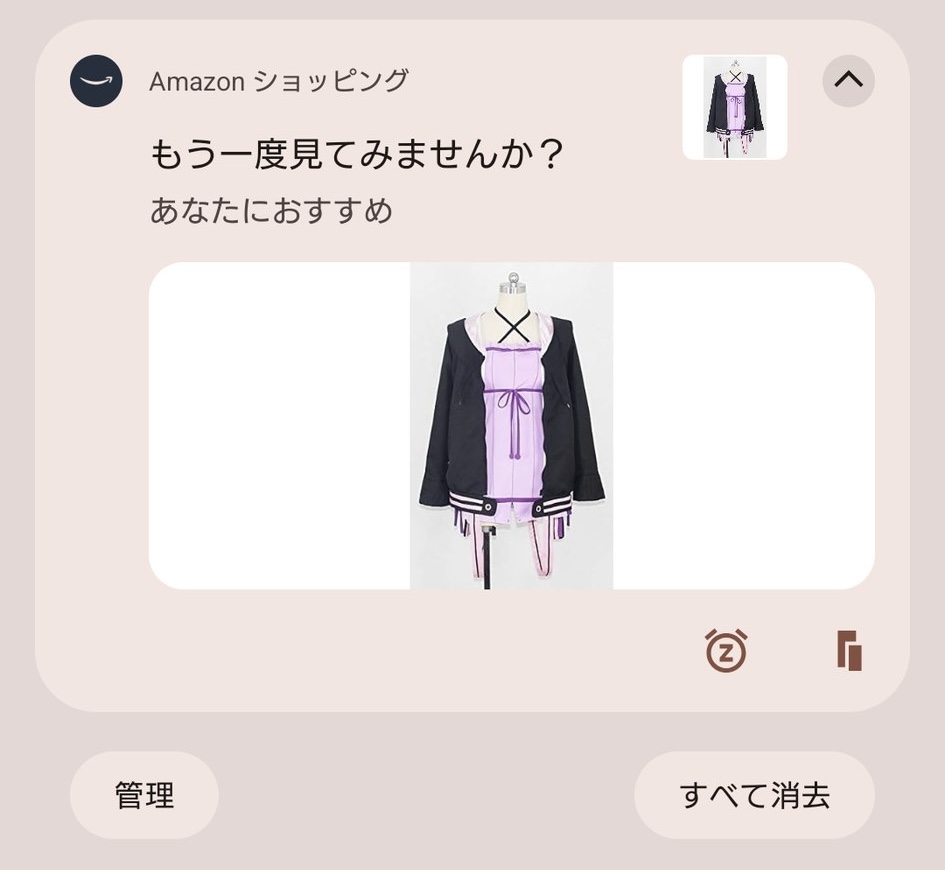Snooze the Amazon Shopping notification
This screenshot has width=945, height=870.
pos(726,651)
